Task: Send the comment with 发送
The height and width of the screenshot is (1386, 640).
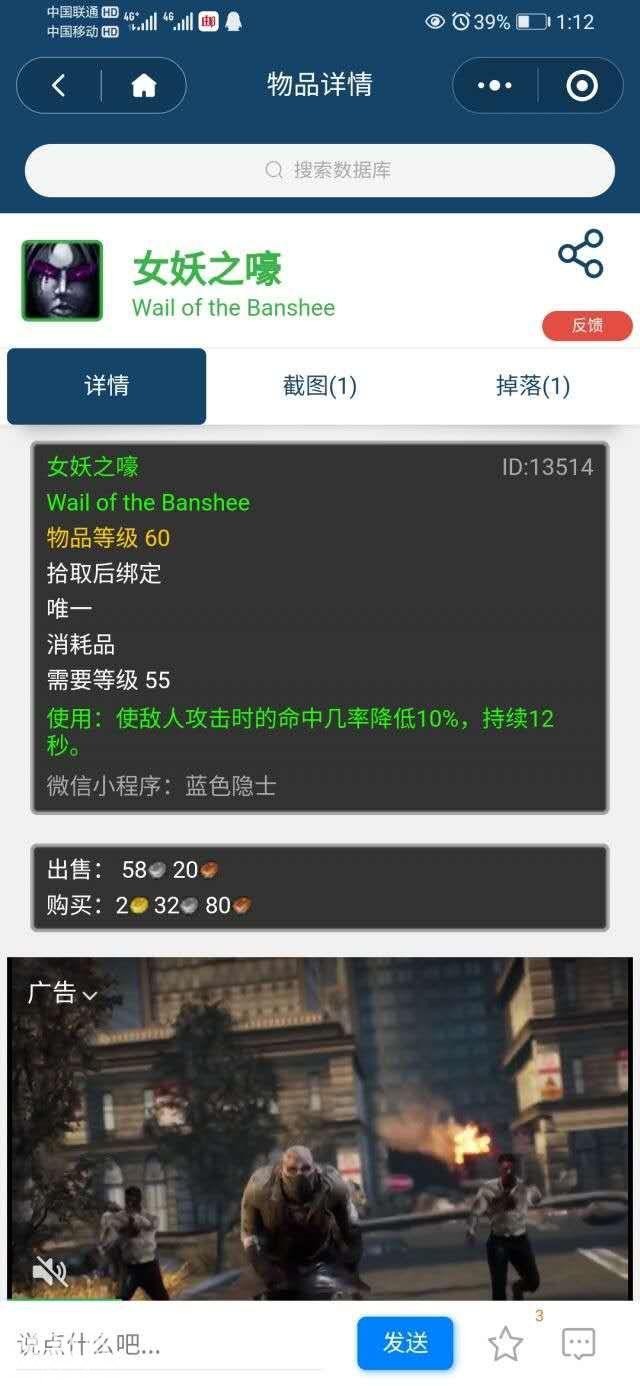Action: (x=405, y=1343)
